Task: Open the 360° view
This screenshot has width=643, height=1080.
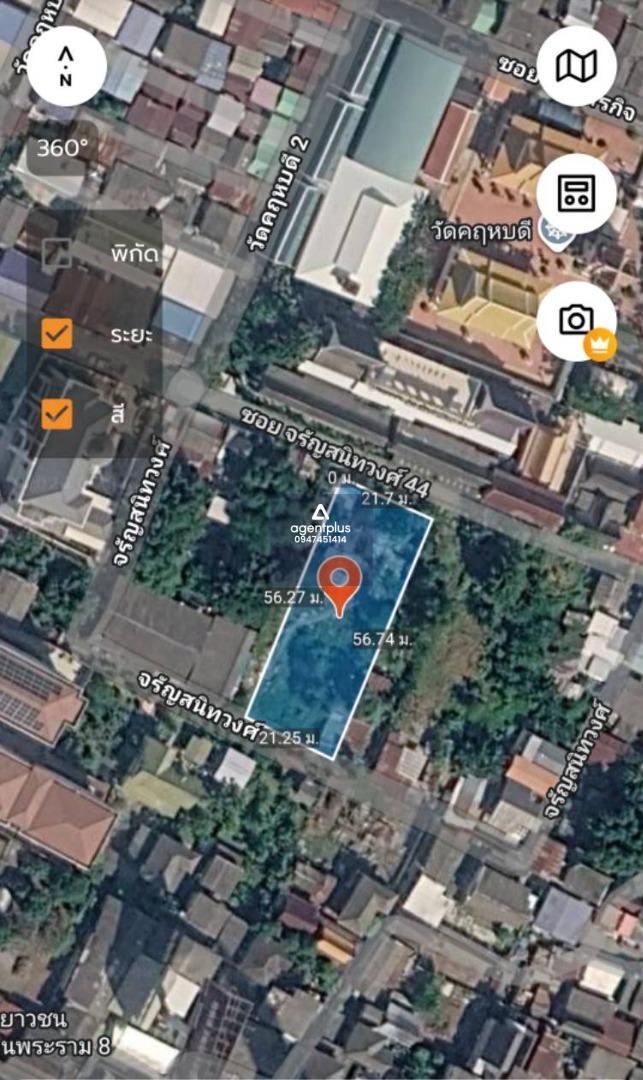Action: point(63,149)
